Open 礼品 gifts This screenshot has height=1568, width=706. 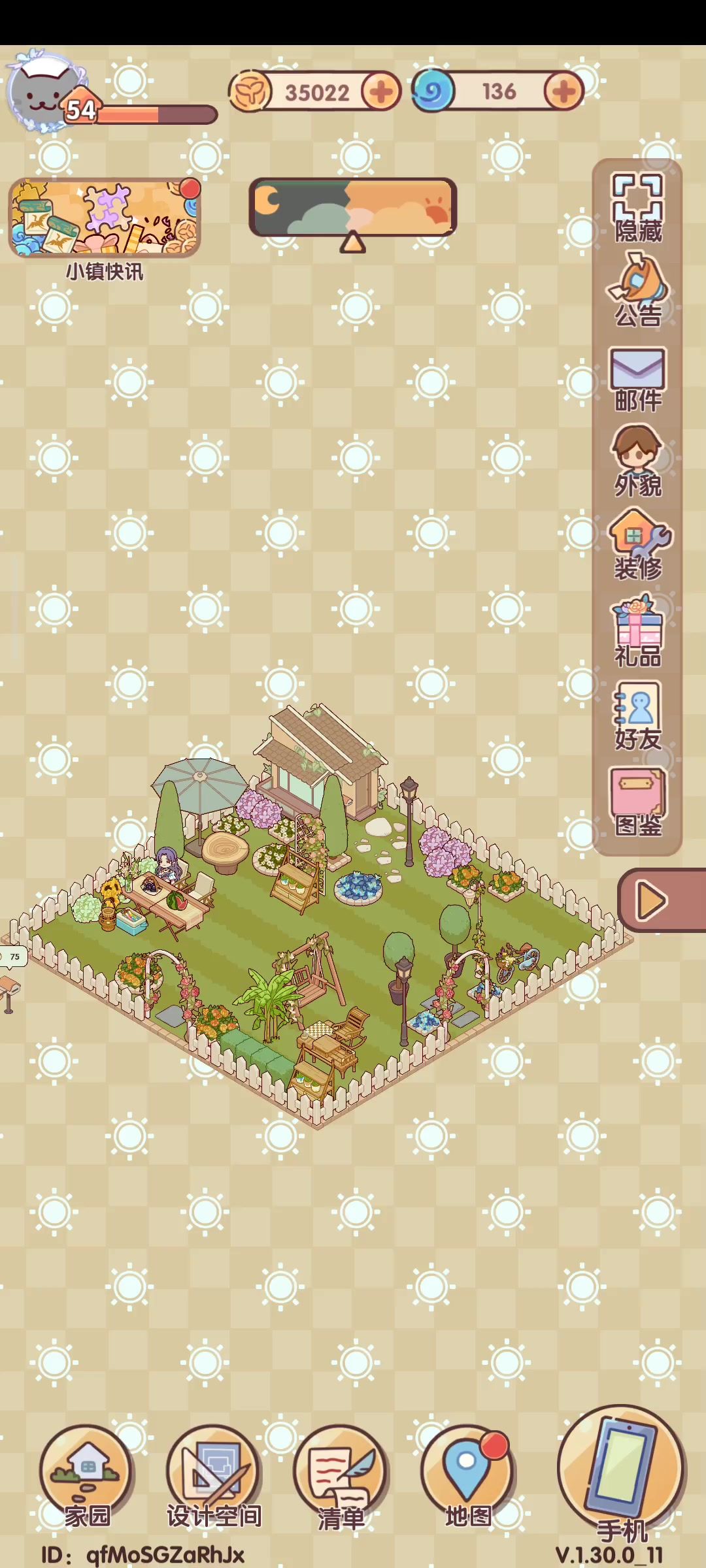(x=637, y=630)
